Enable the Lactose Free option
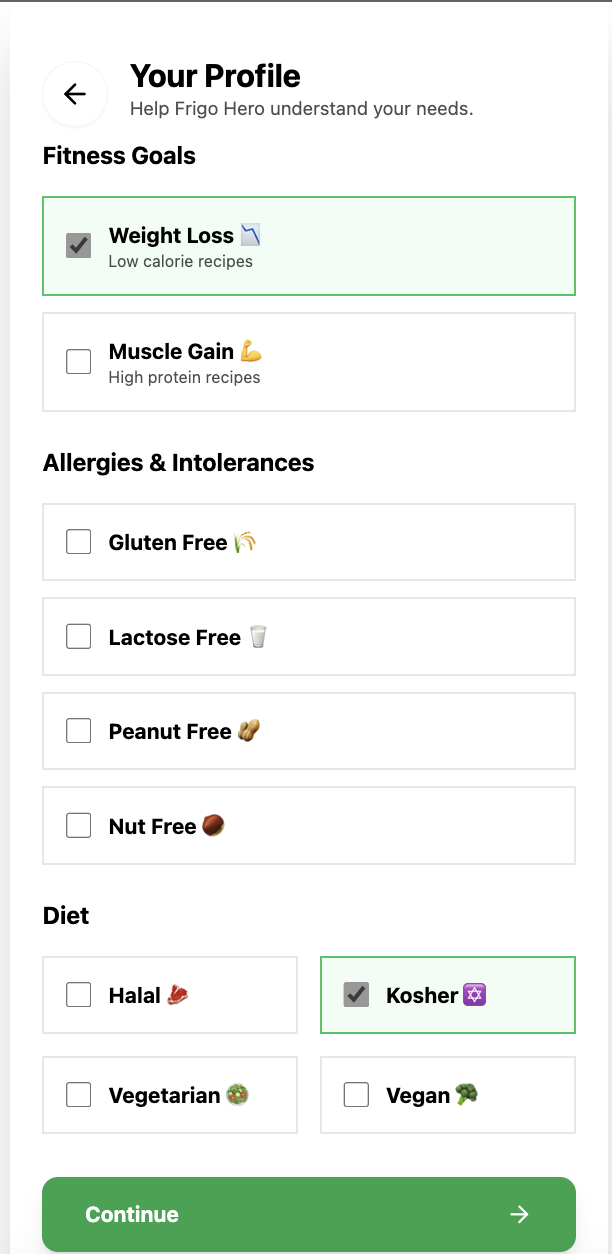Viewport: 612px width, 1254px height. click(x=79, y=636)
